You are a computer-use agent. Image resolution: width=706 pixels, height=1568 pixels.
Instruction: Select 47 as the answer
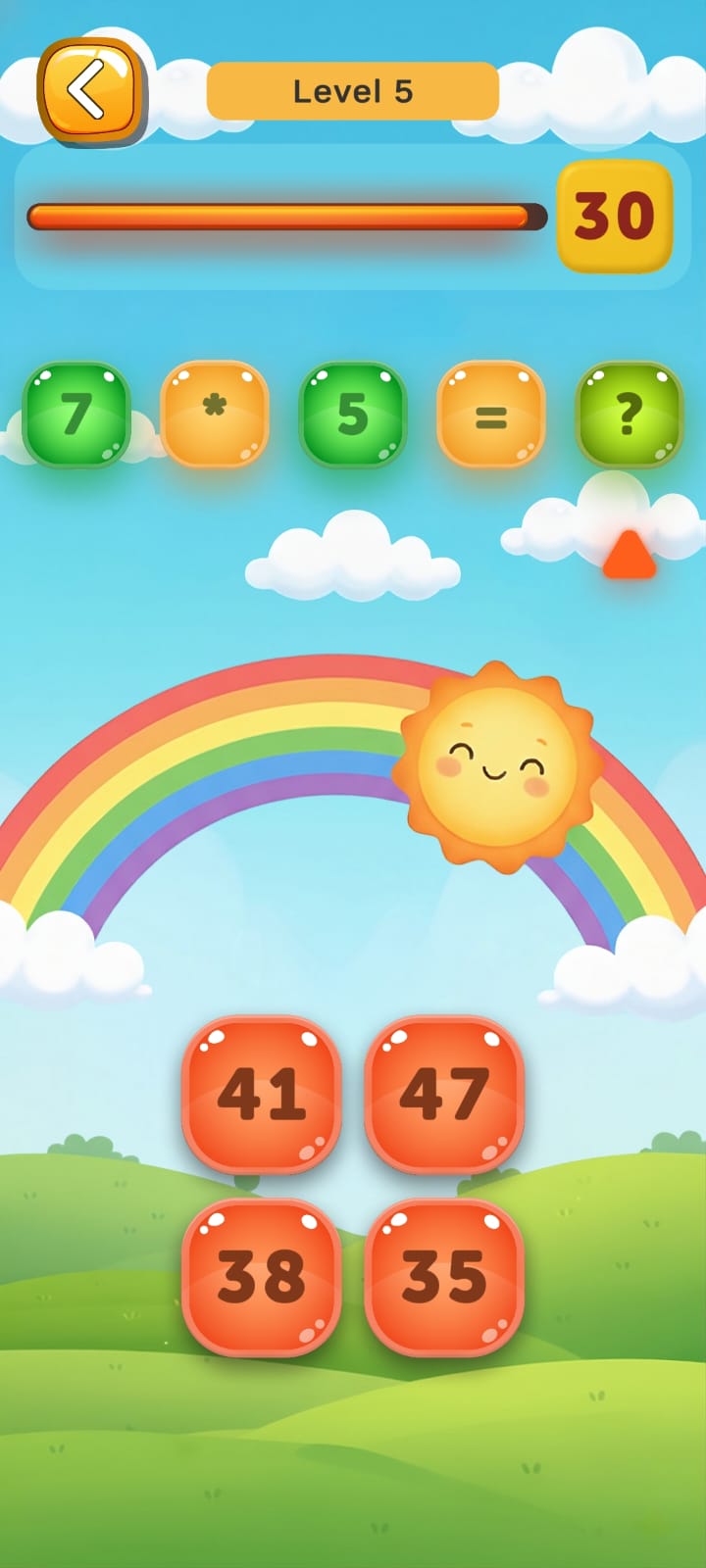click(444, 1094)
